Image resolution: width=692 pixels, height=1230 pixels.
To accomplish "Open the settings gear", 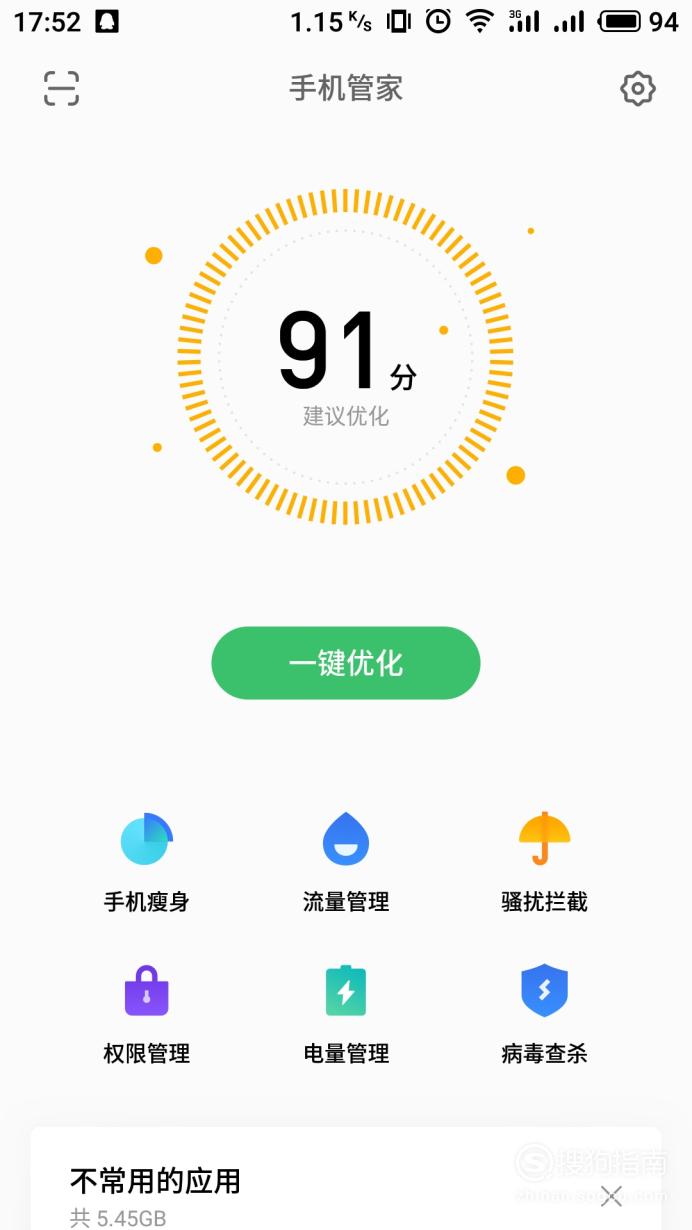I will click(637, 89).
